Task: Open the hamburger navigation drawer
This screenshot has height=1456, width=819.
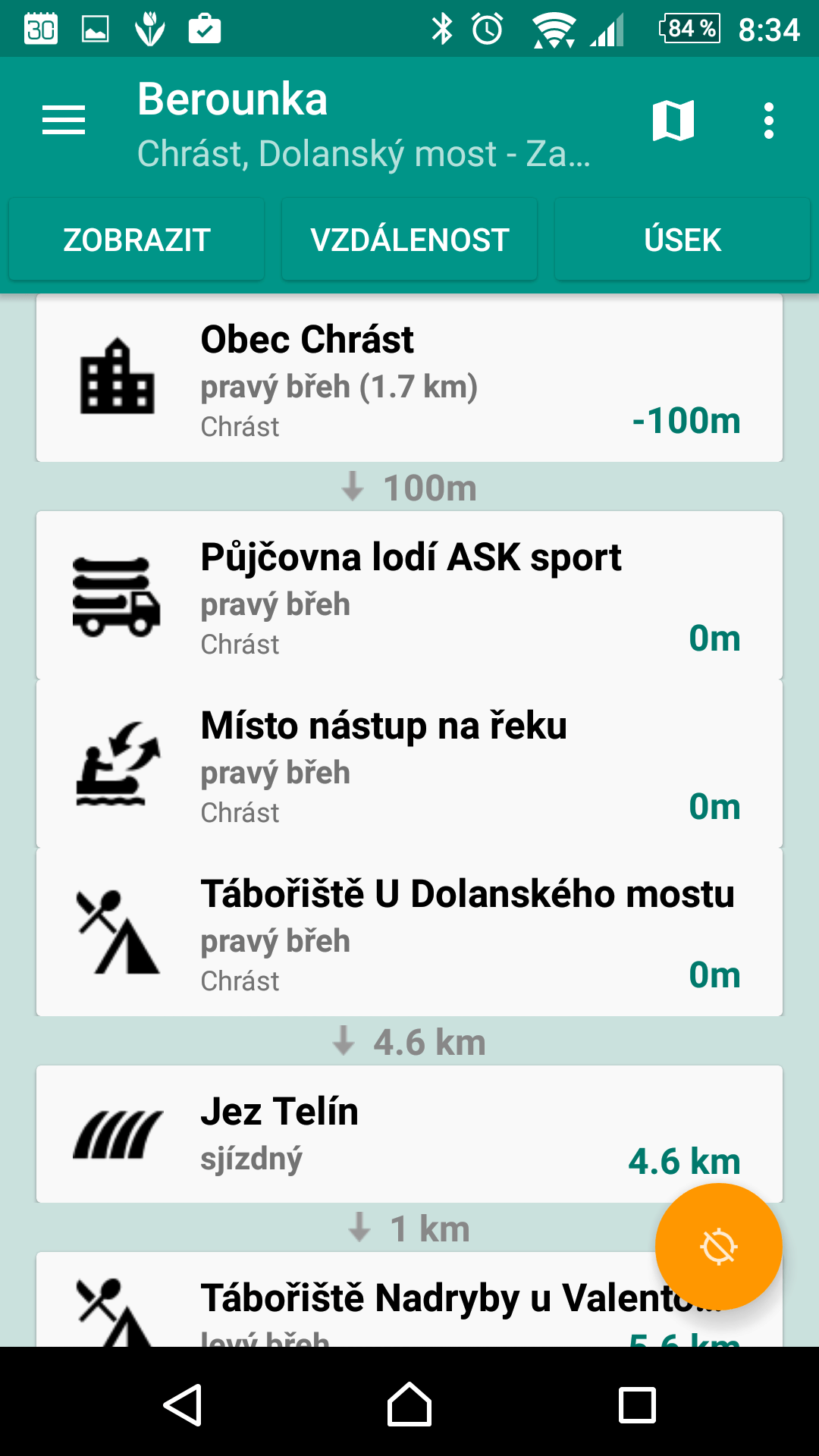Action: click(64, 121)
